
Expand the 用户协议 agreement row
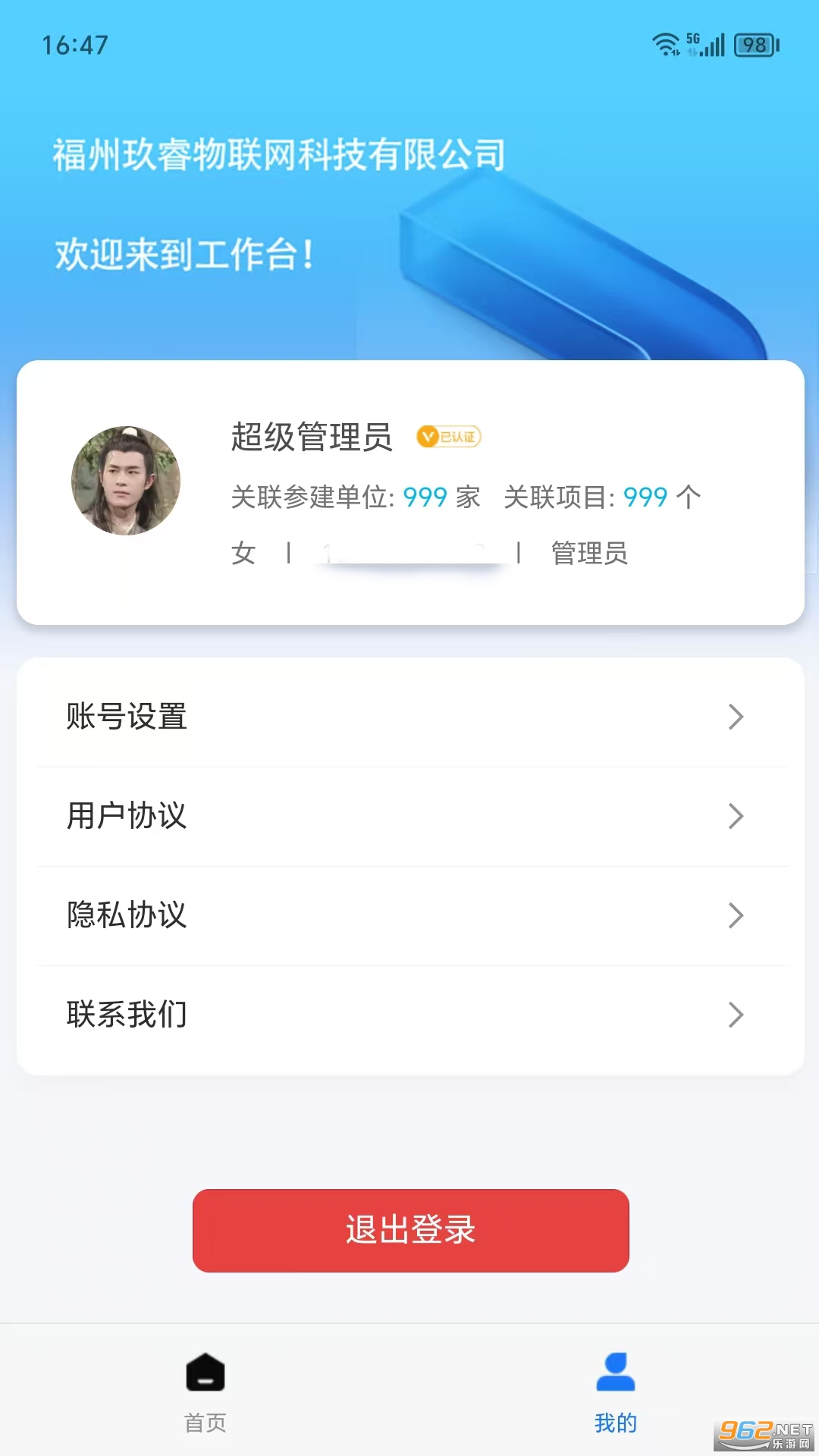[734, 817]
